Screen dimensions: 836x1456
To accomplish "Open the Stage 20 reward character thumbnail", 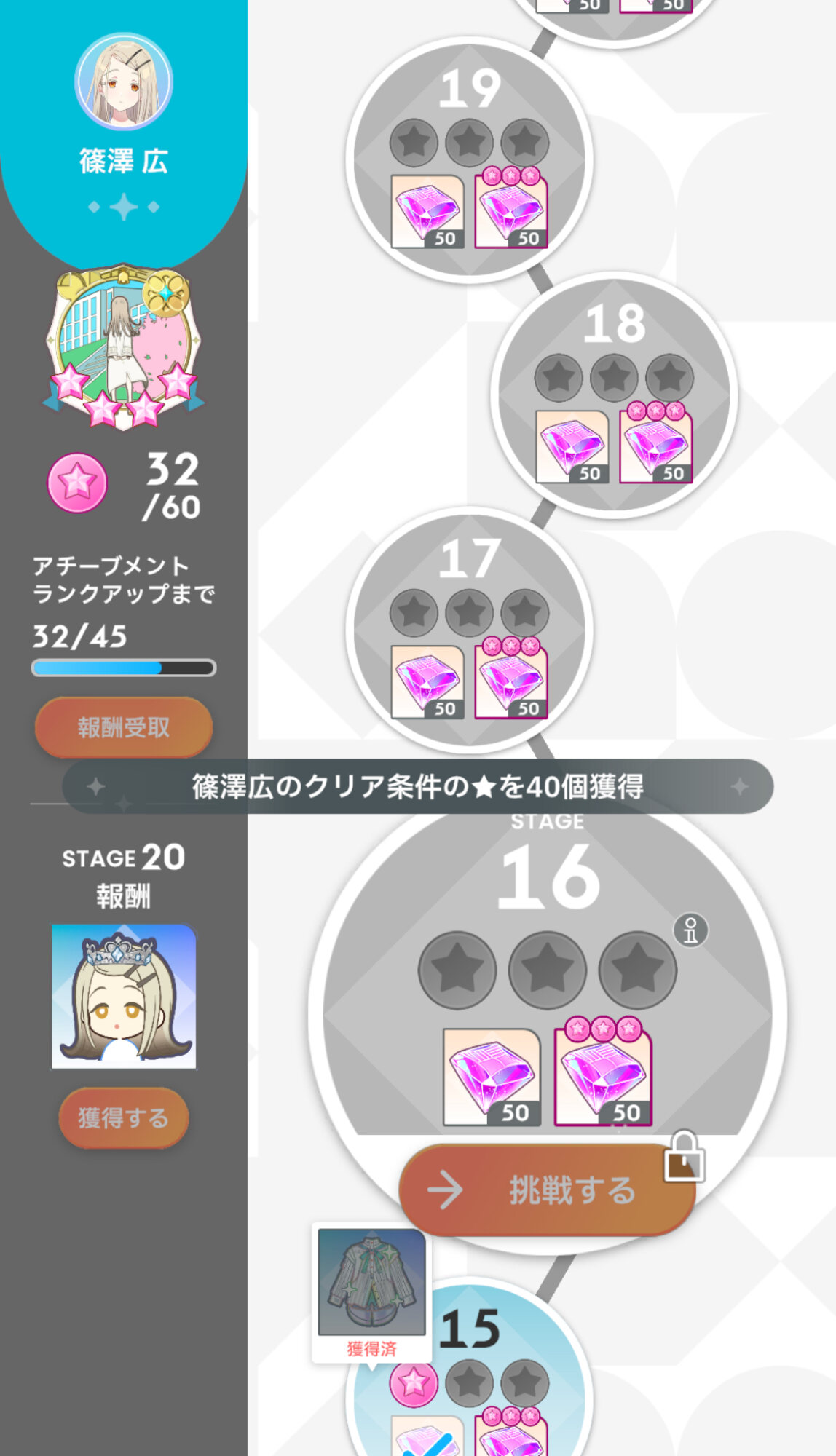I will [x=124, y=996].
